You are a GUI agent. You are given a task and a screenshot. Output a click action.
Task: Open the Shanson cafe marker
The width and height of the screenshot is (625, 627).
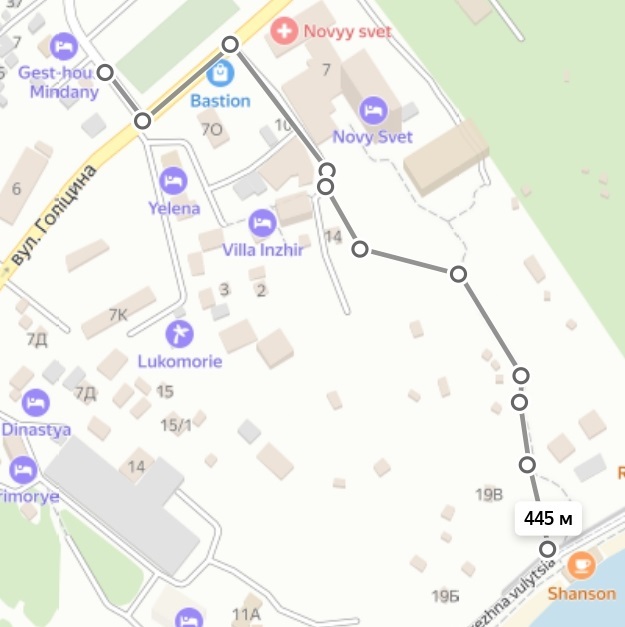click(580, 566)
